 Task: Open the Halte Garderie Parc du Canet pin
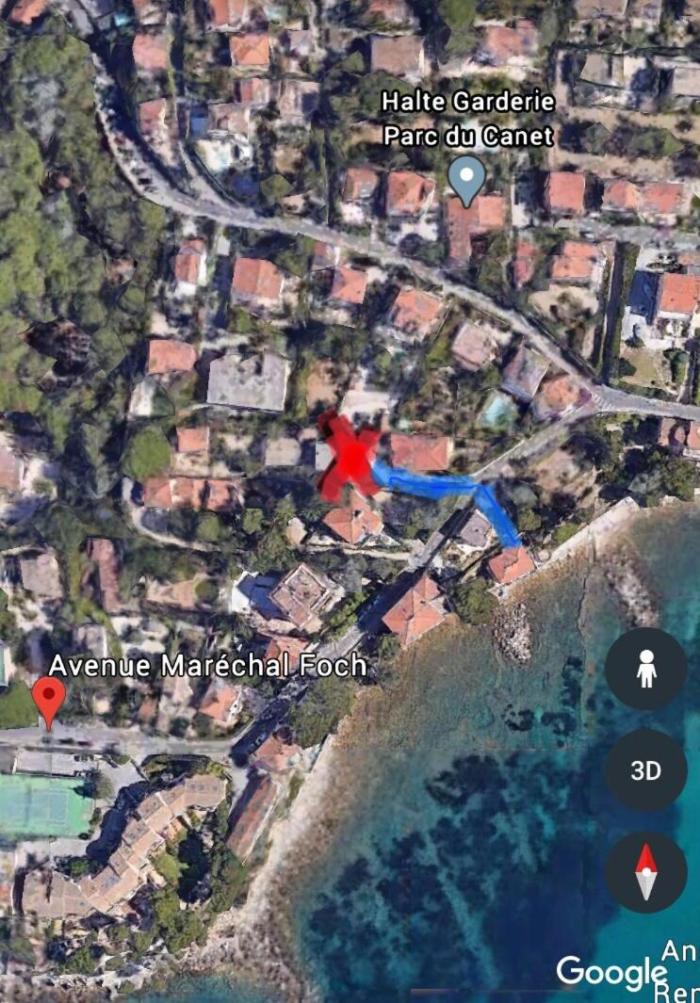coord(466,178)
